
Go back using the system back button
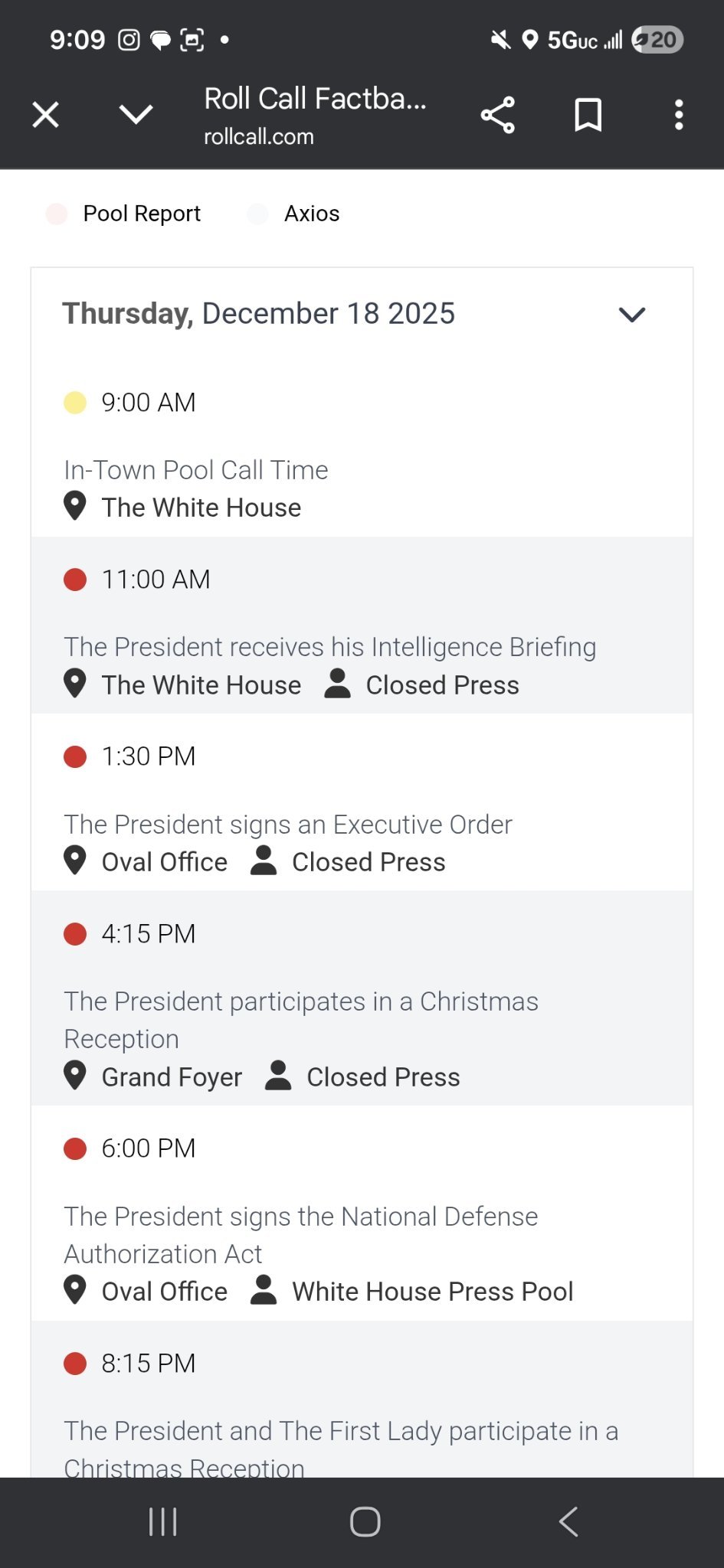pos(568,1522)
